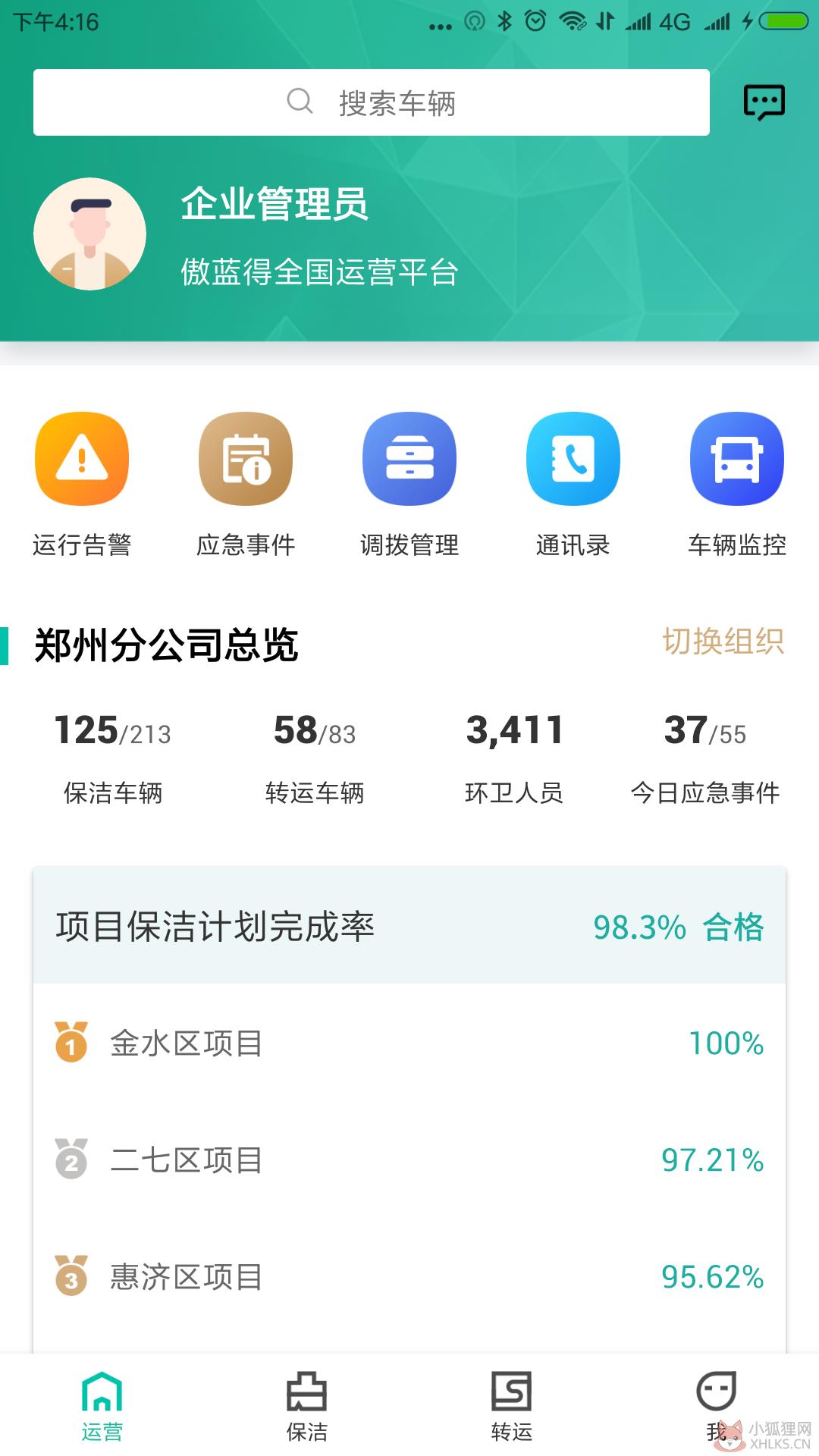The image size is (819, 1456).
Task: Launch 车辆监控 vehicle monitoring
Action: click(x=737, y=485)
